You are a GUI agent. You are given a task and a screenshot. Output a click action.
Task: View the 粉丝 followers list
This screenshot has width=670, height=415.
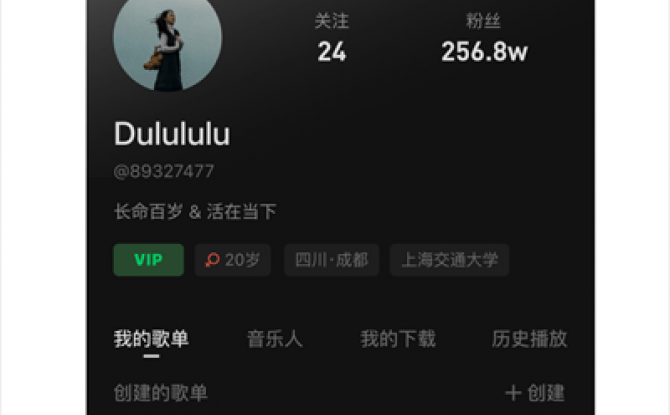(x=484, y=40)
